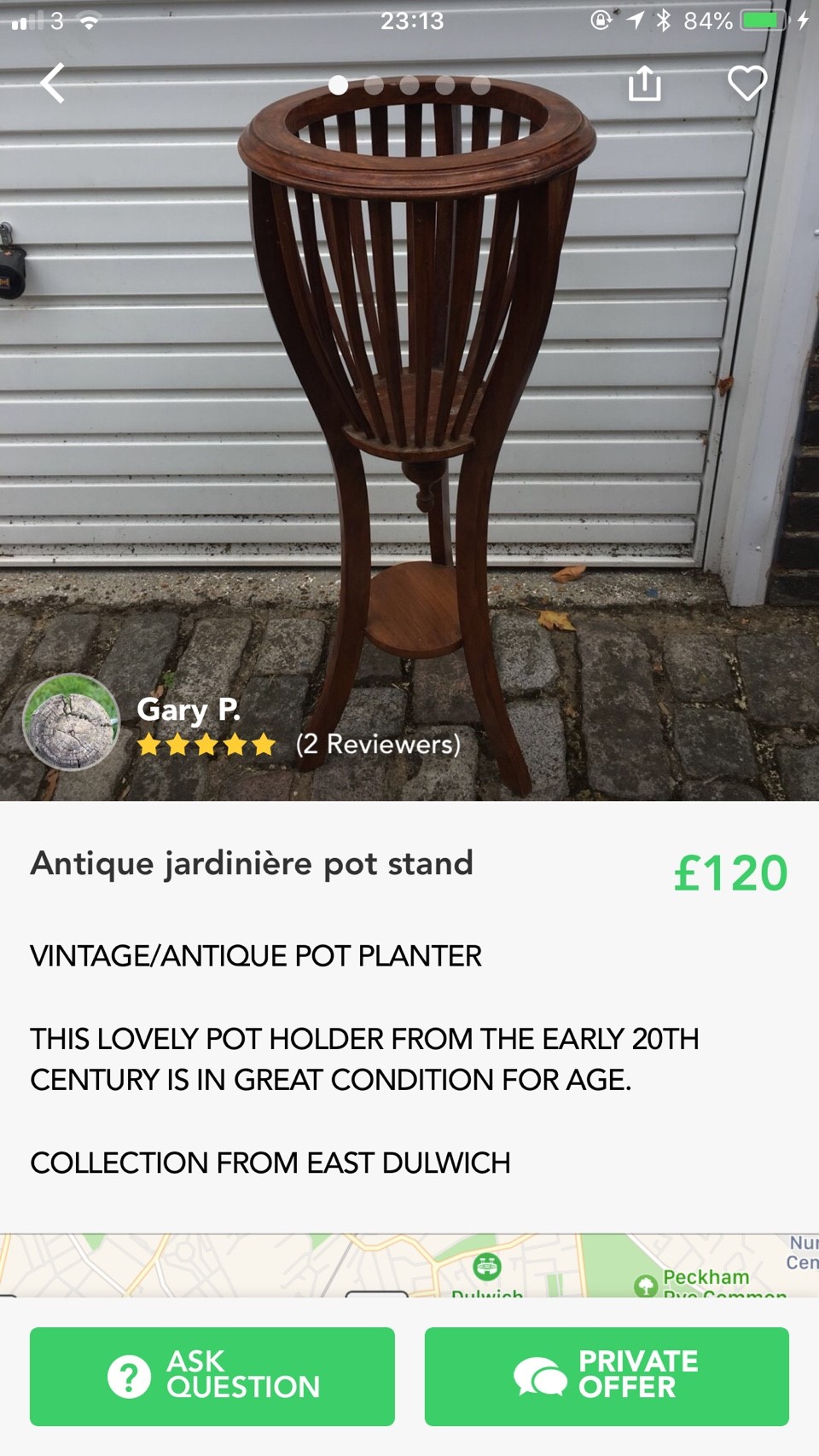Open Gary P.'s seller profile picture

tap(72, 722)
